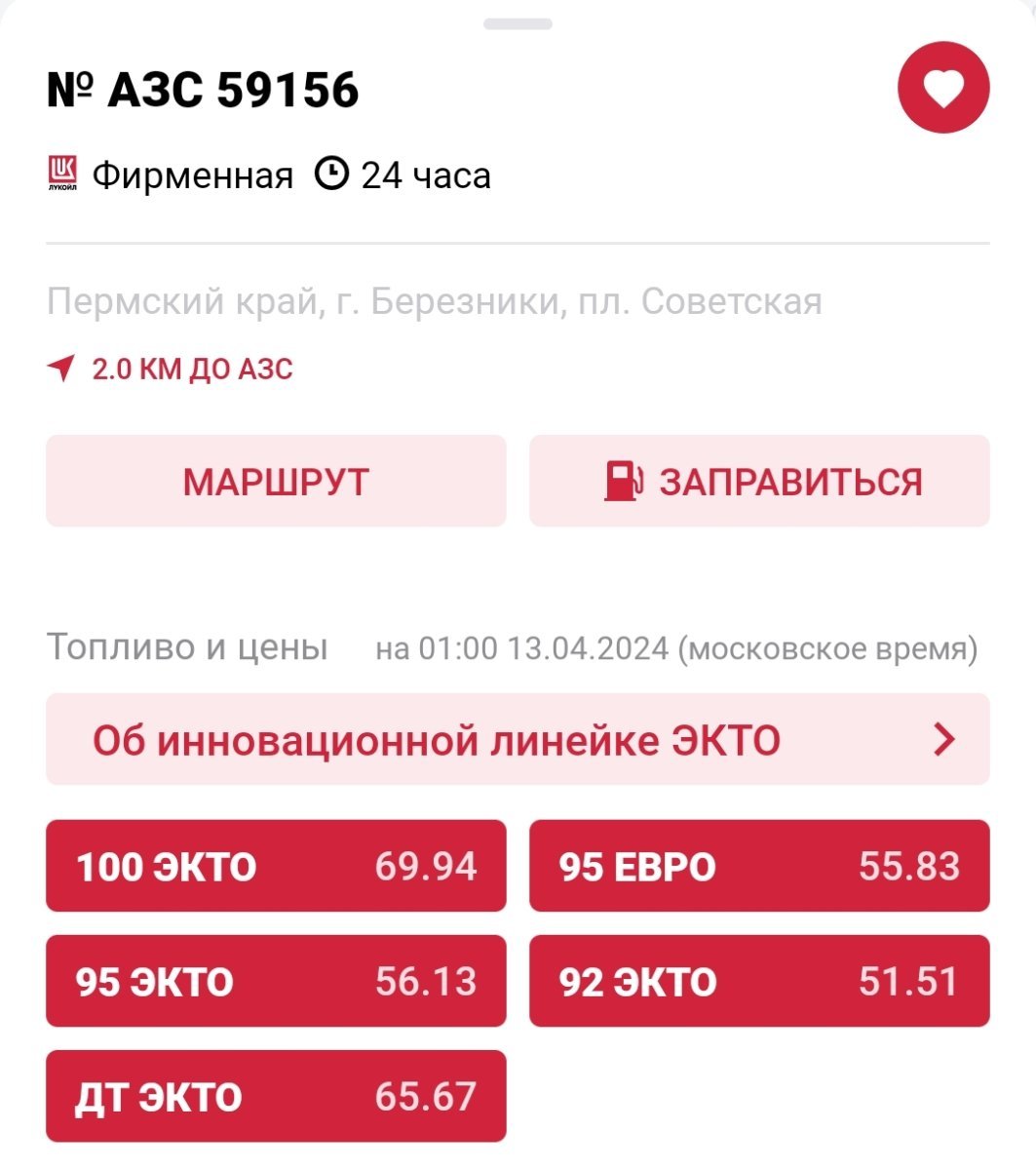Choose 95 ЕВРО fuel

[759, 866]
